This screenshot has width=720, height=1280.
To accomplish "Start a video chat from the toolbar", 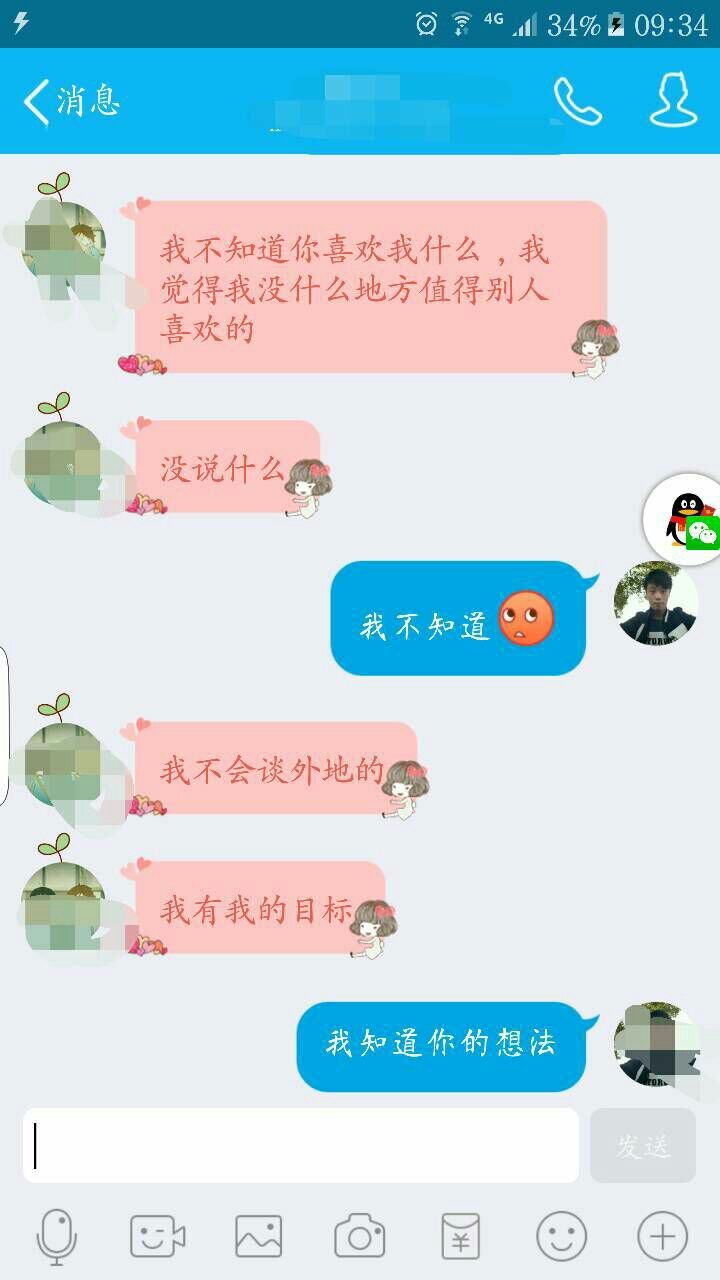I will tap(158, 1237).
